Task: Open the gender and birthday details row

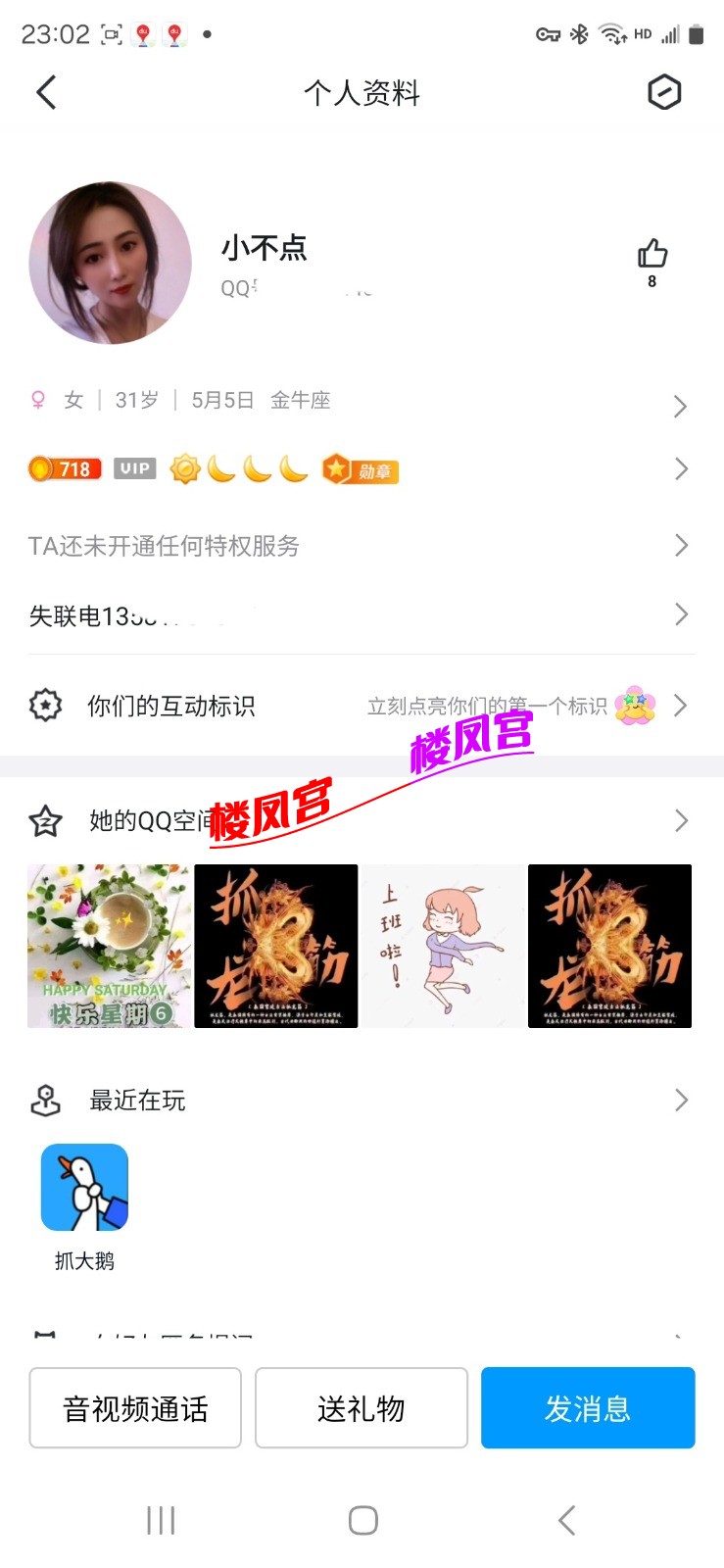Action: coord(359,401)
